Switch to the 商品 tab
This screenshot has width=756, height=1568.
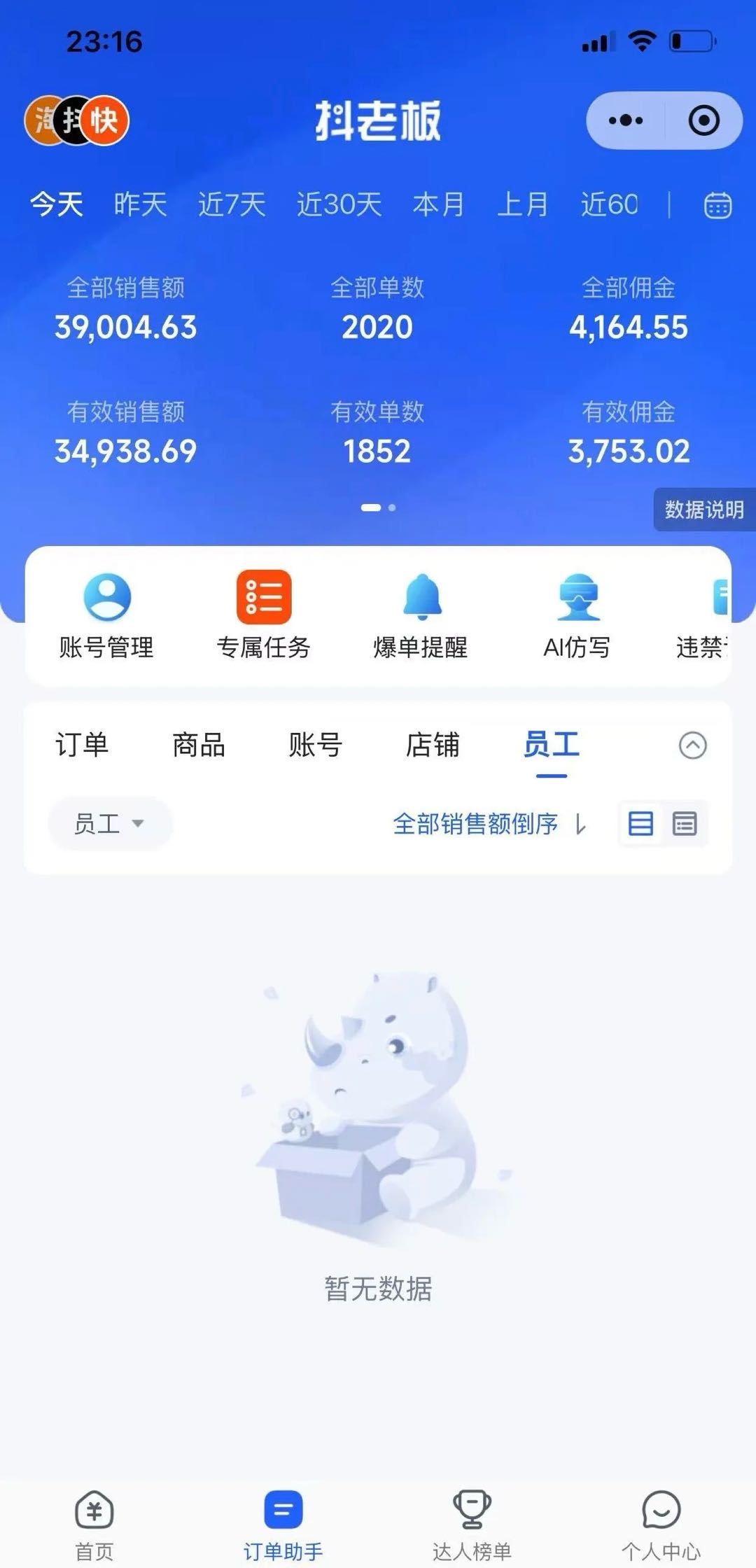click(x=199, y=745)
